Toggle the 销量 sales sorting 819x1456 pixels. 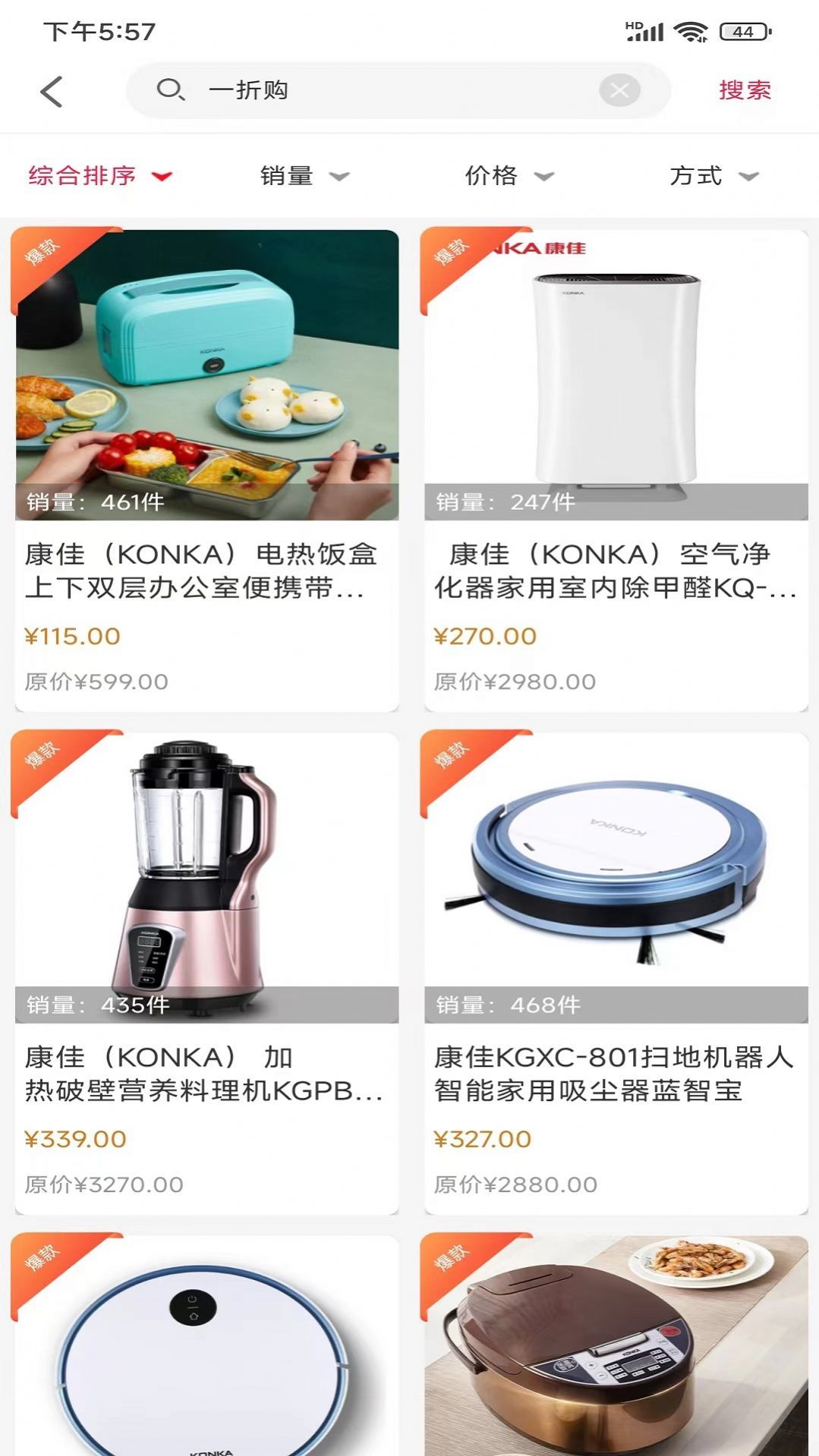pos(287,176)
